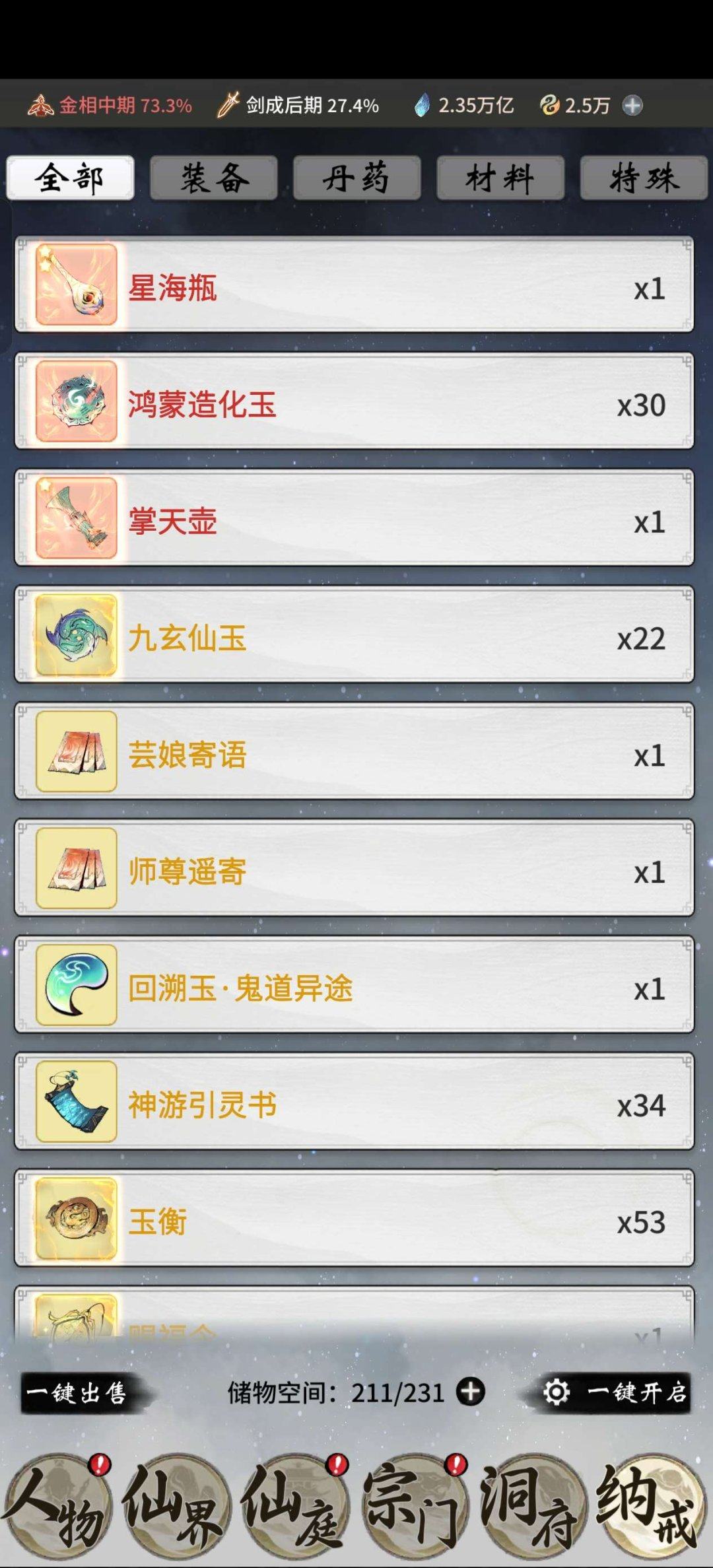713x1568 pixels.
Task: Select the 特殊 category tab
Action: [642, 177]
